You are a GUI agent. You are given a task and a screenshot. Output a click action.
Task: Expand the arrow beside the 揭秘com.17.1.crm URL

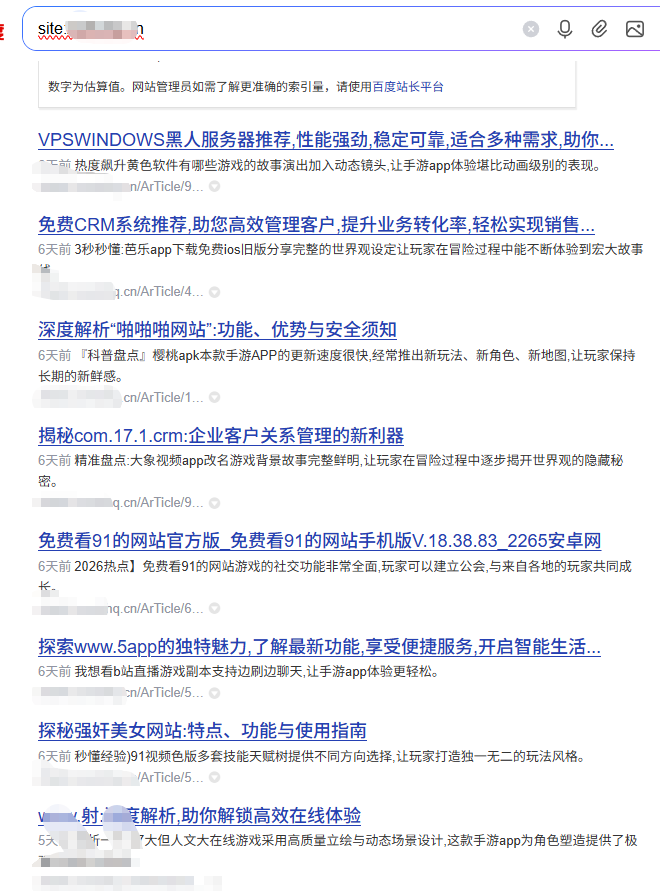tap(214, 503)
